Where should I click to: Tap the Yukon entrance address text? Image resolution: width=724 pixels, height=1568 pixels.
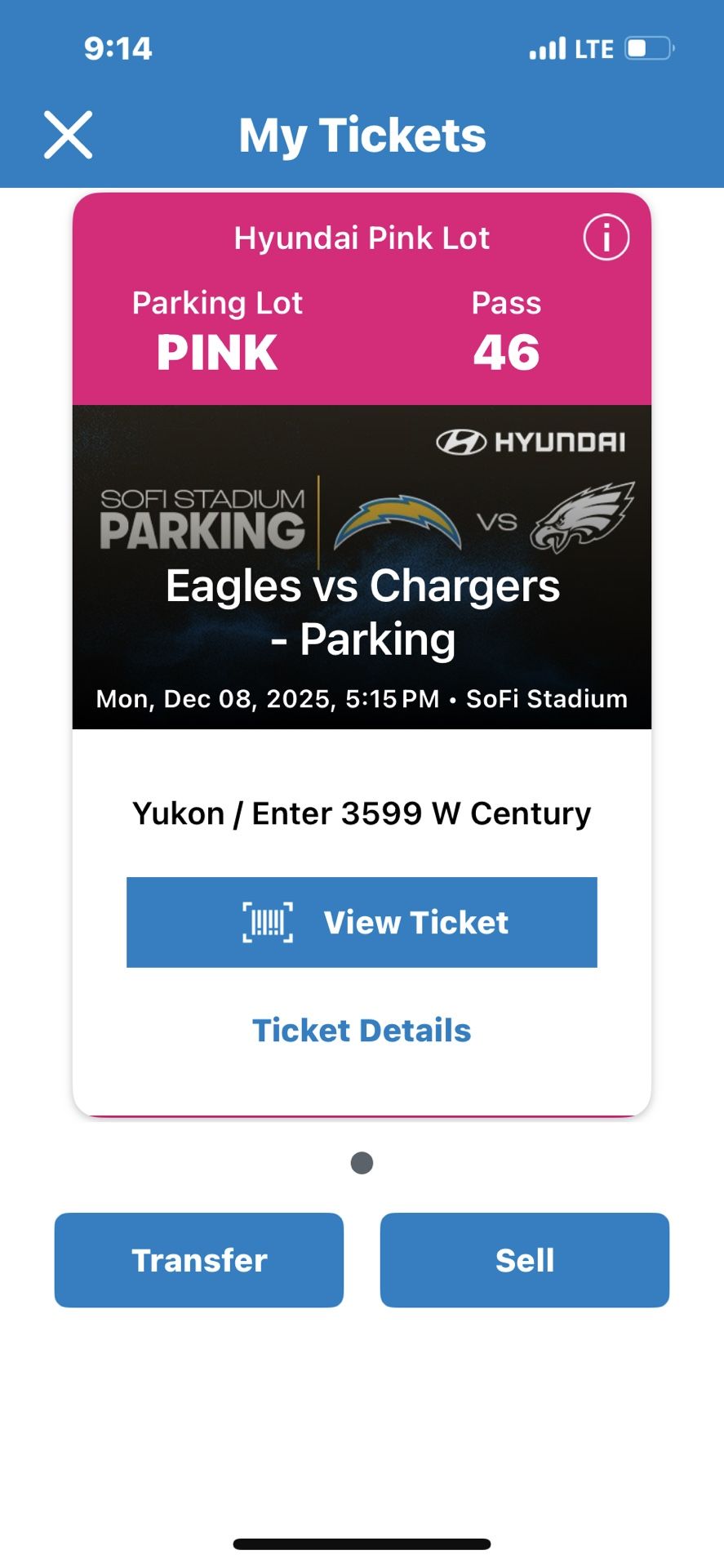tap(362, 812)
